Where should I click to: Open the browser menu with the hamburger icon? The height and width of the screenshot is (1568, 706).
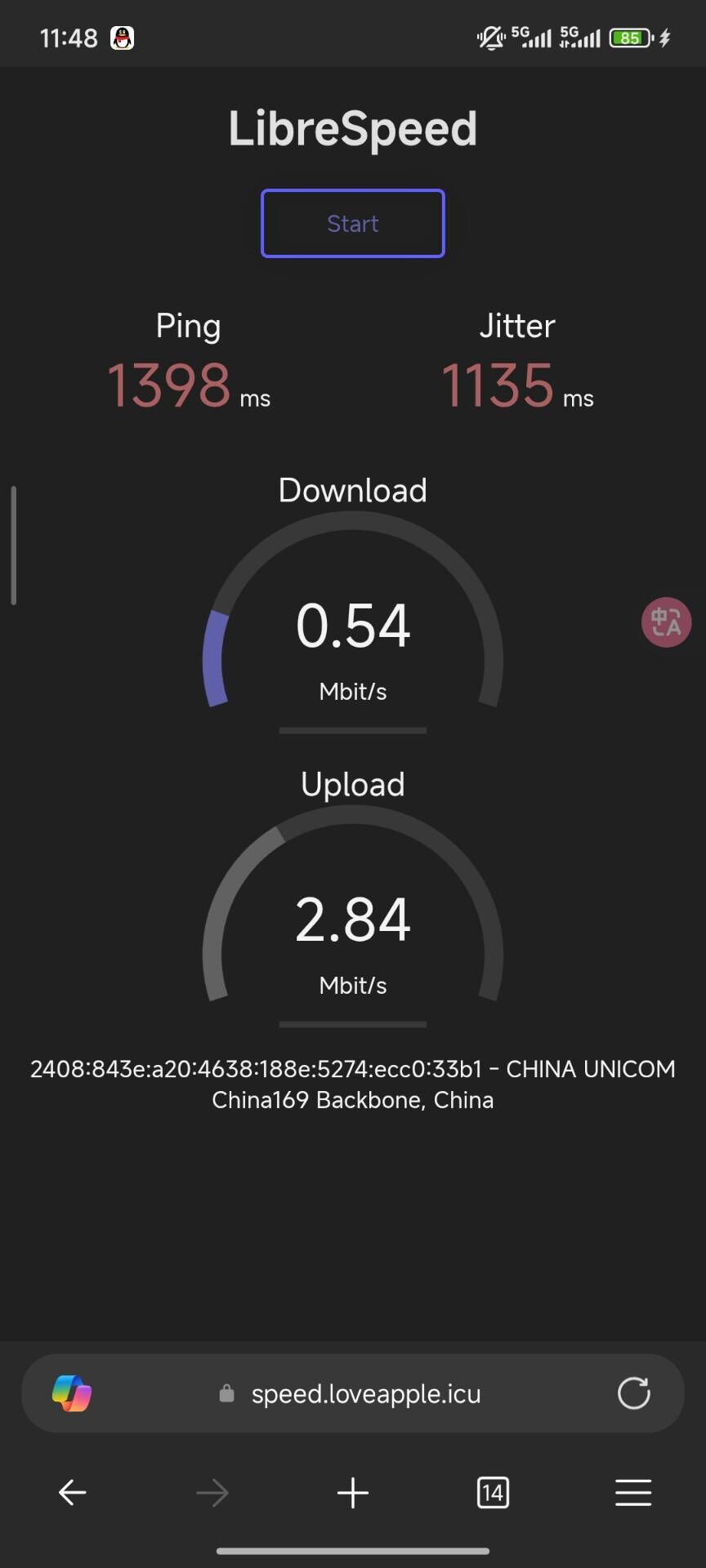coord(632,1492)
